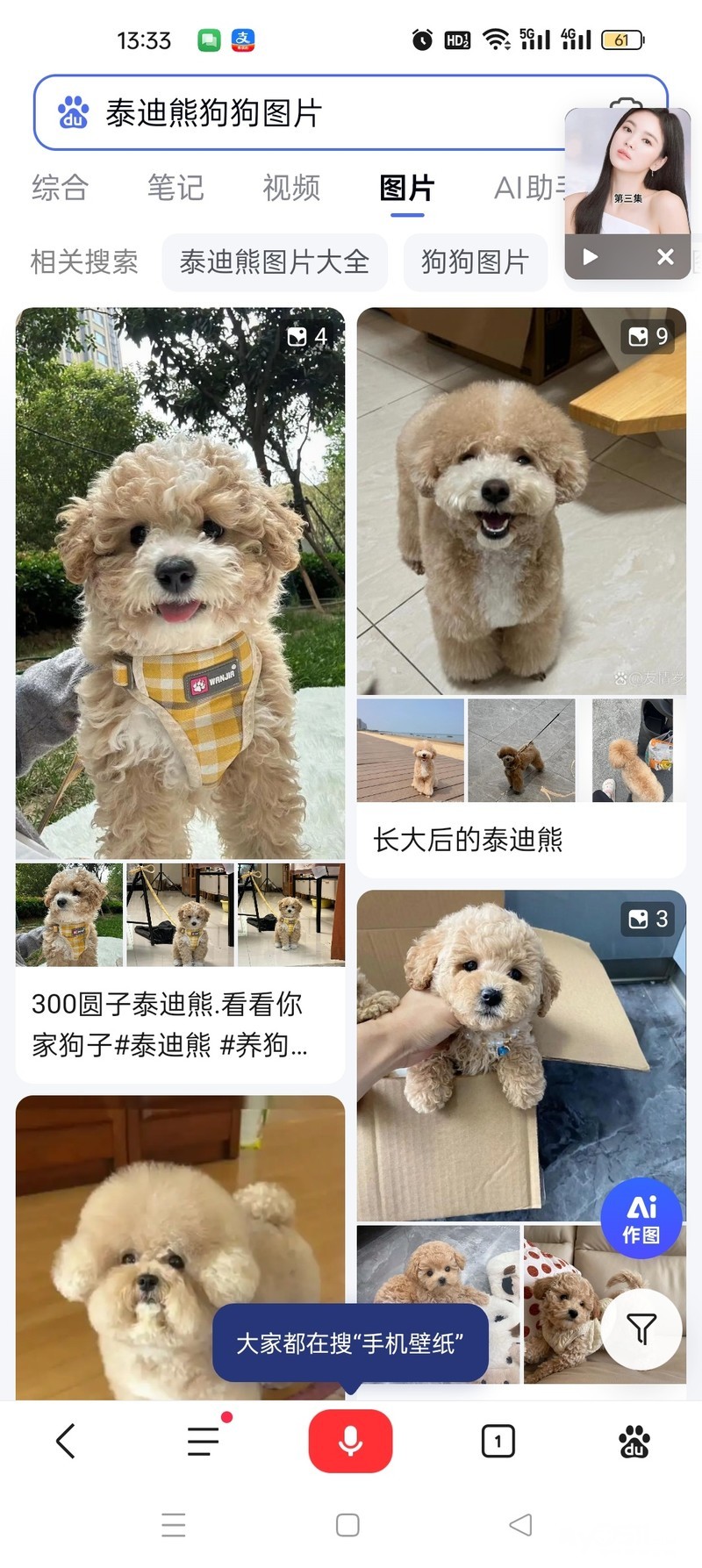Image resolution: width=702 pixels, height=1568 pixels.
Task: Tap the 大家都在搜"手机壁纸" suggestion bubble
Action: point(350,1342)
